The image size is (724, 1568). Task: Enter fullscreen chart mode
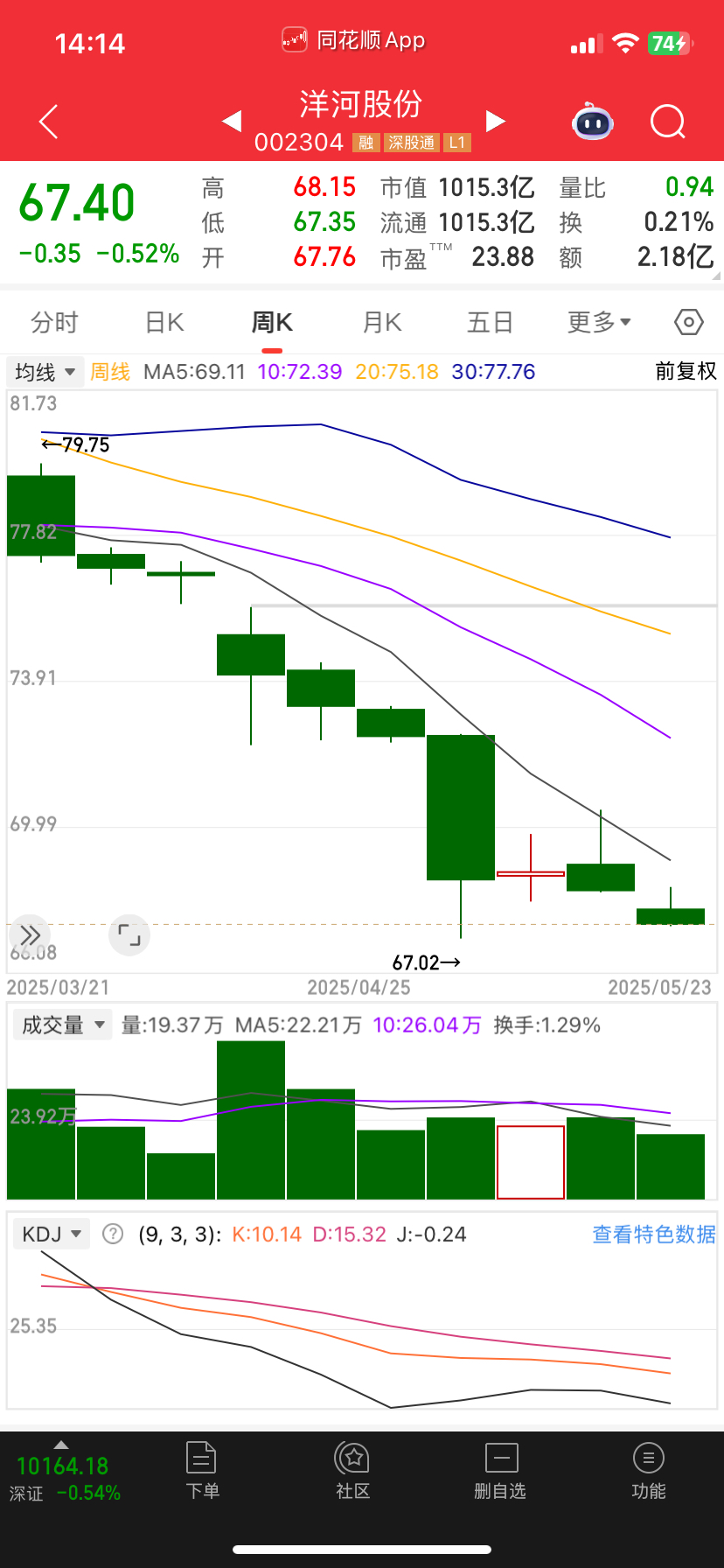[x=129, y=934]
